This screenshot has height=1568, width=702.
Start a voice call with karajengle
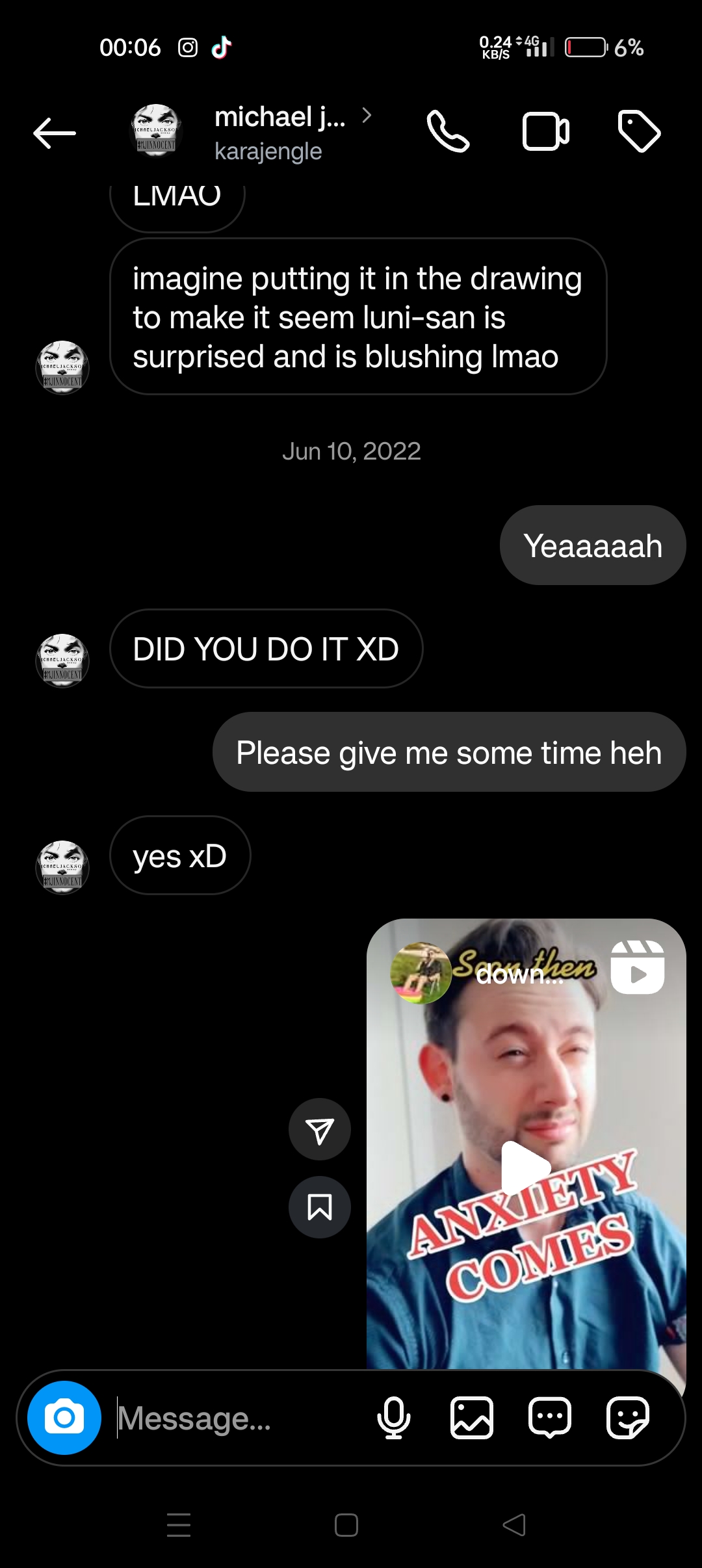point(448,132)
